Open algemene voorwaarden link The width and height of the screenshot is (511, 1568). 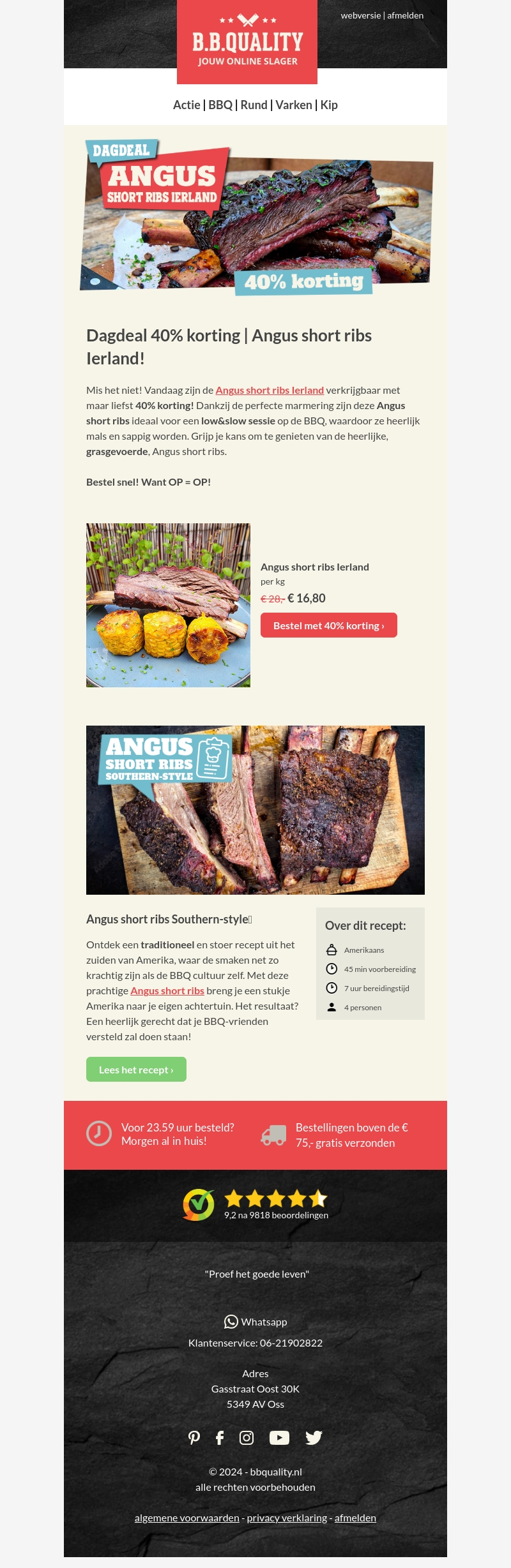coord(187,1518)
